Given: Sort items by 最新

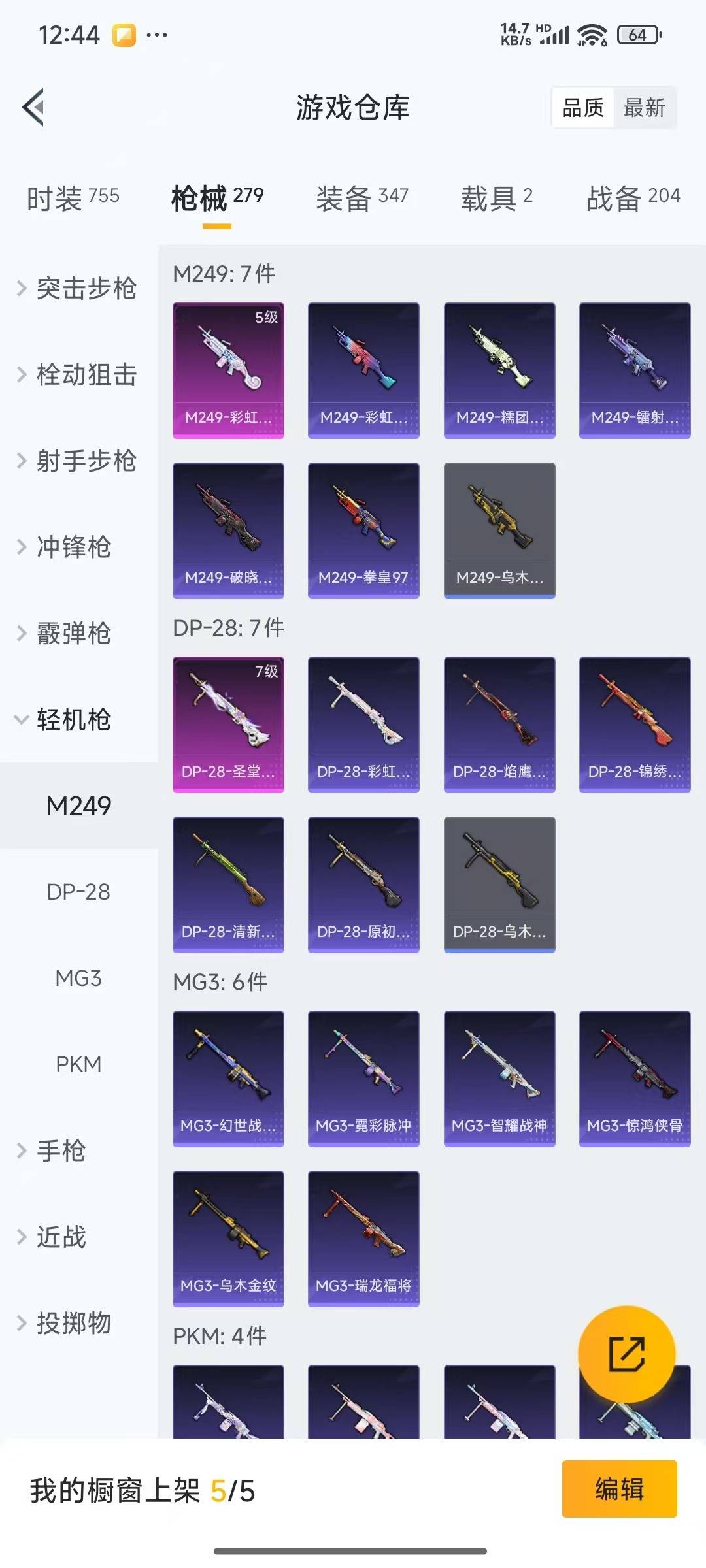Looking at the screenshot, I should pyautogui.click(x=644, y=108).
